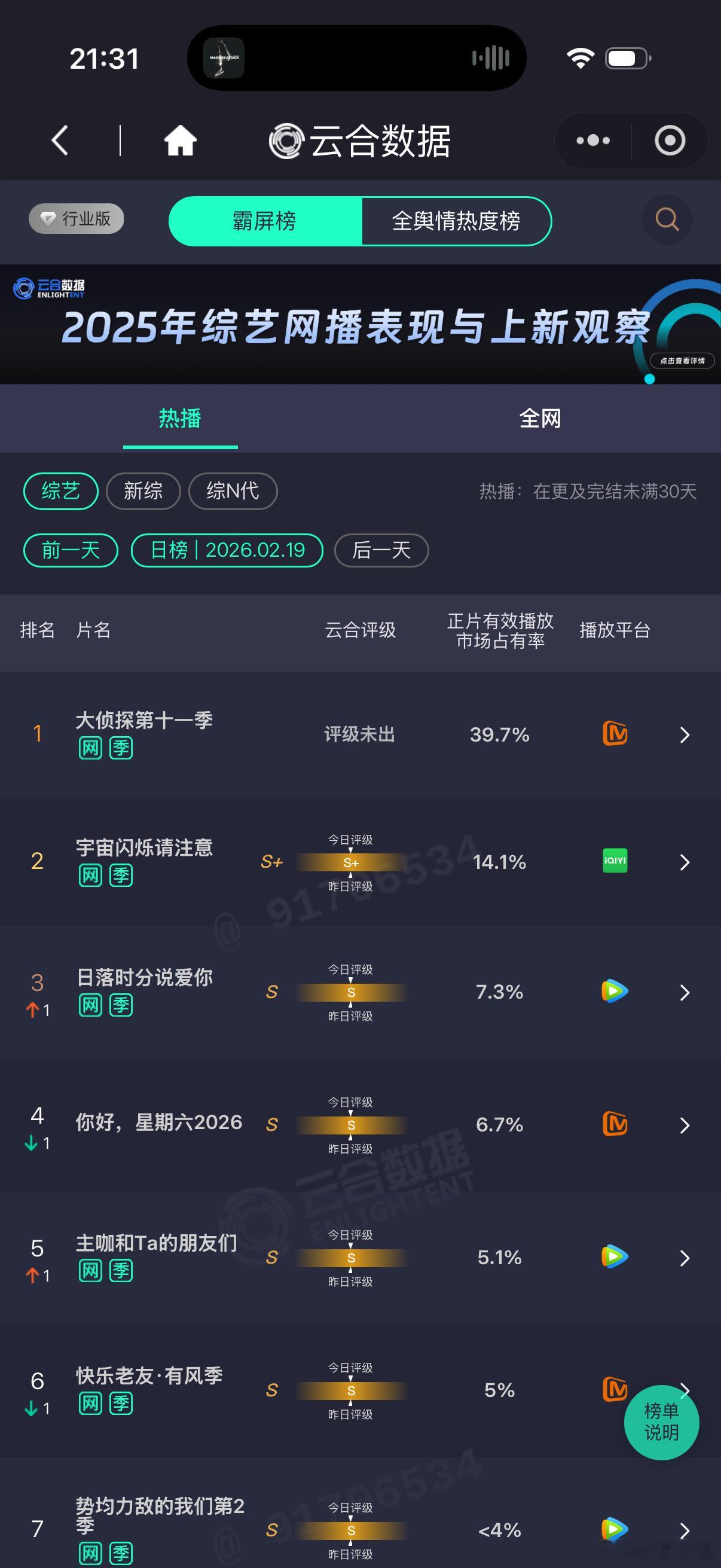Switch to the 全舆情热度榜 tab

tap(456, 221)
